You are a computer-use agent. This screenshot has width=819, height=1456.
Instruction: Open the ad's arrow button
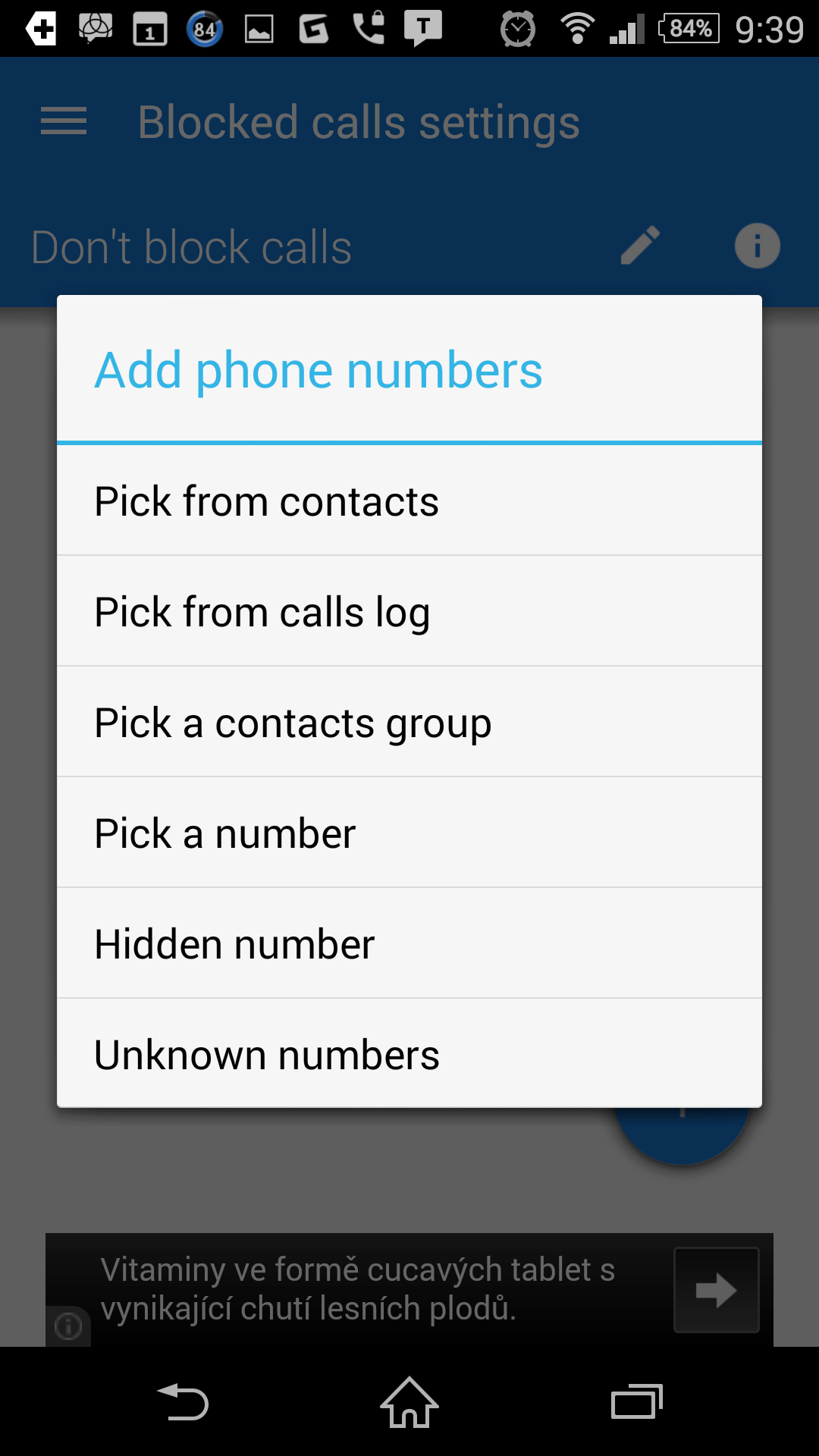click(x=717, y=1290)
